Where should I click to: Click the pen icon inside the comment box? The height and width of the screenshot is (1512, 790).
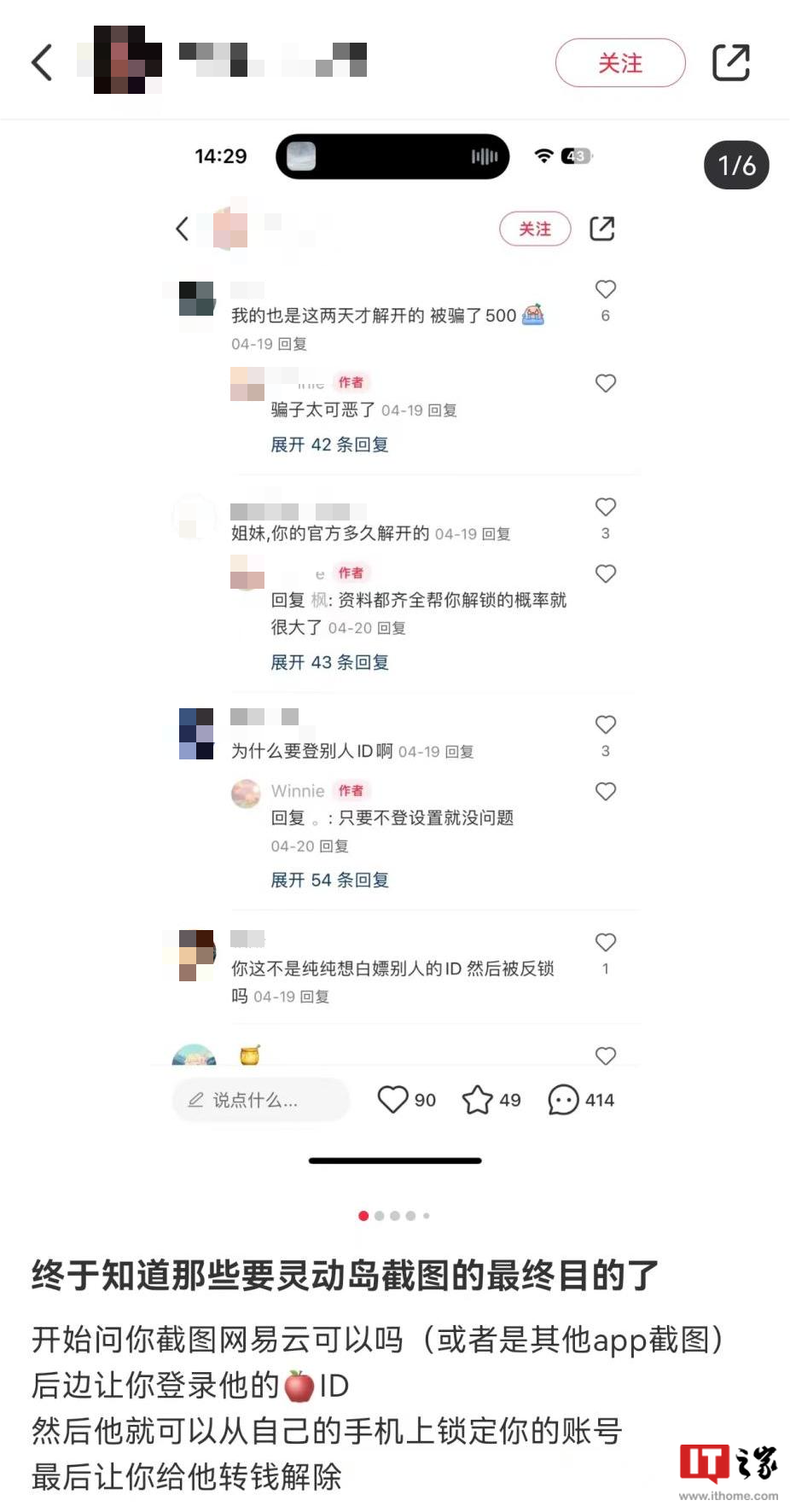[x=197, y=1100]
